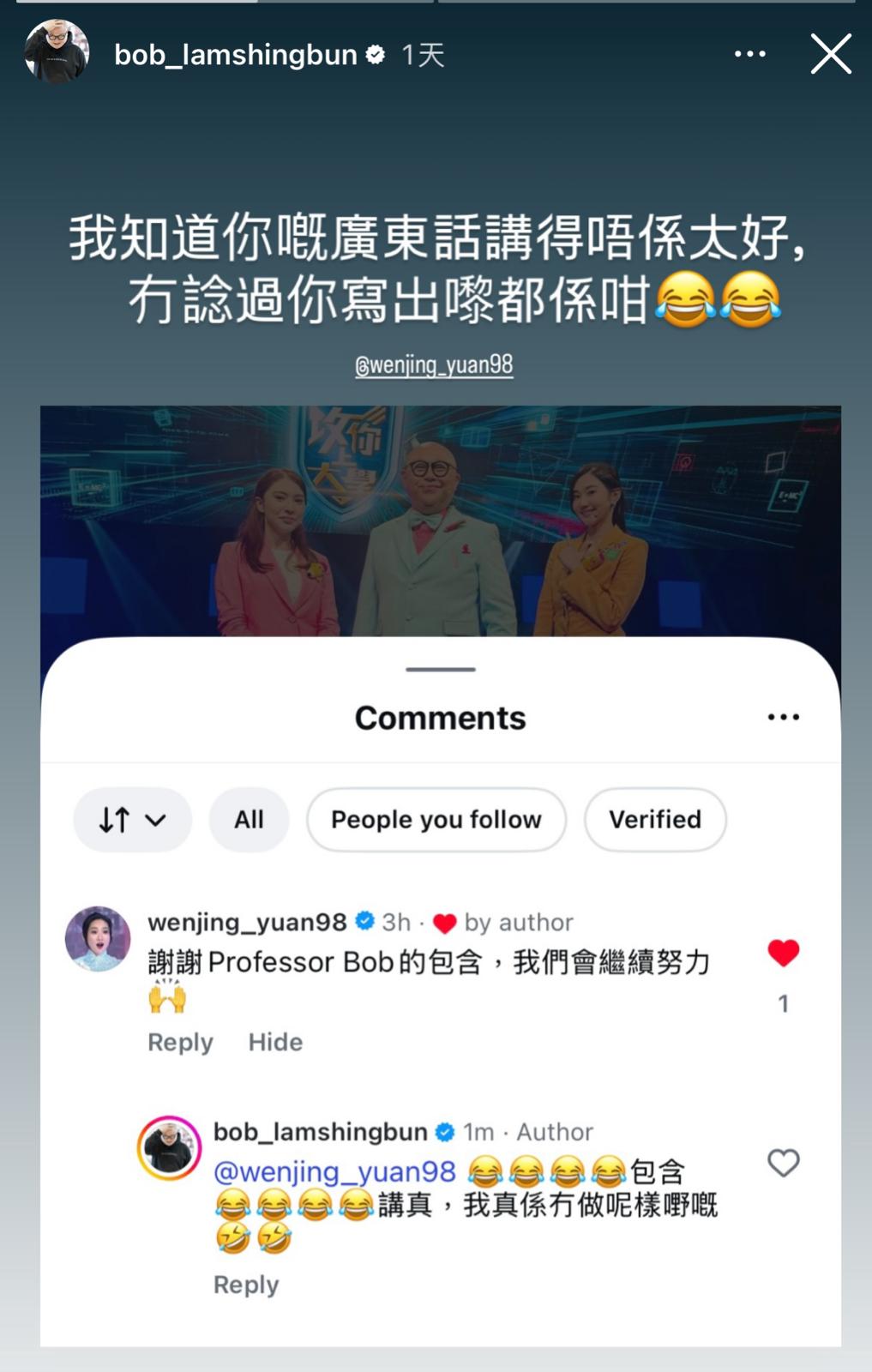Tap the story poster's profile picture

pos(57,53)
